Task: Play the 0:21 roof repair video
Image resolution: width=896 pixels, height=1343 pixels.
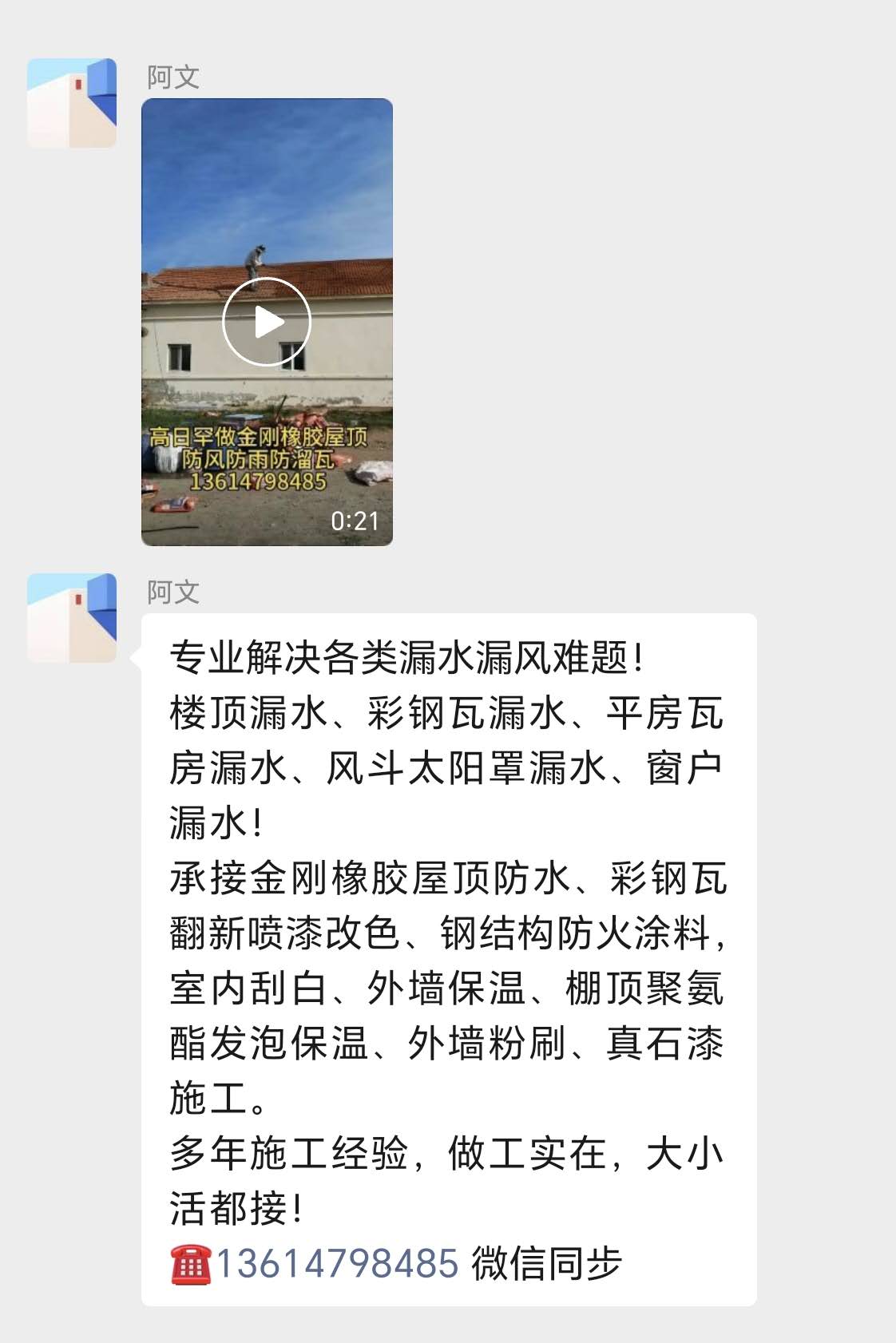Action: tap(267, 322)
